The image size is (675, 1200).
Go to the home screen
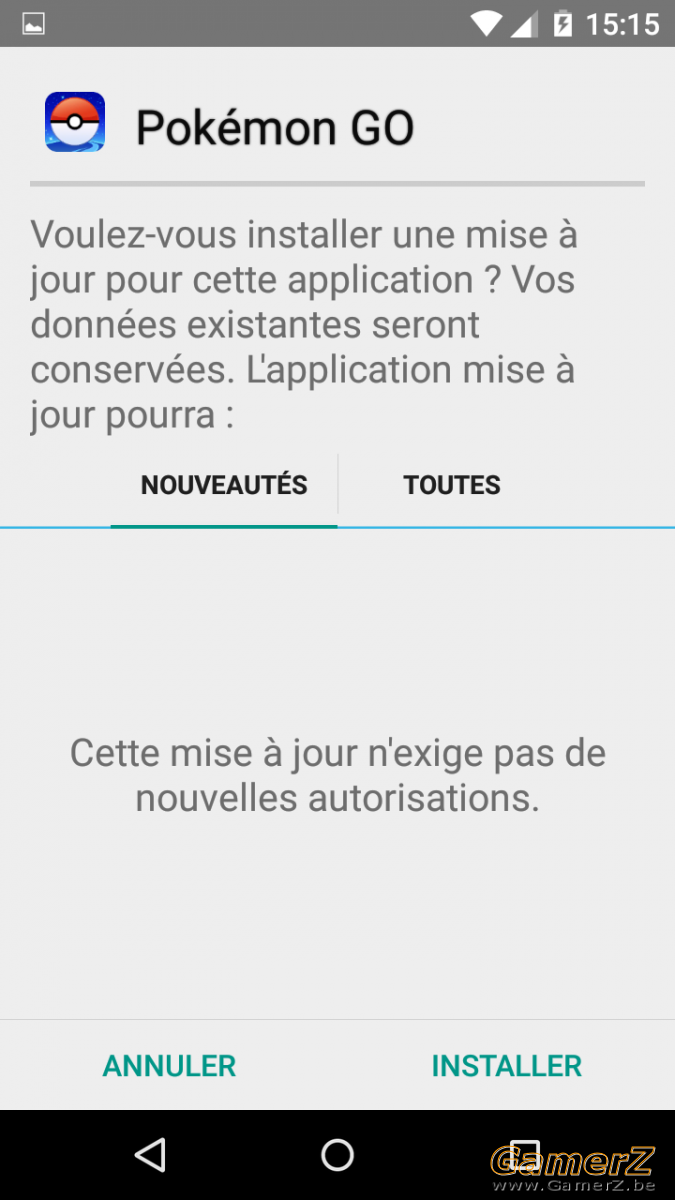coord(337,1155)
